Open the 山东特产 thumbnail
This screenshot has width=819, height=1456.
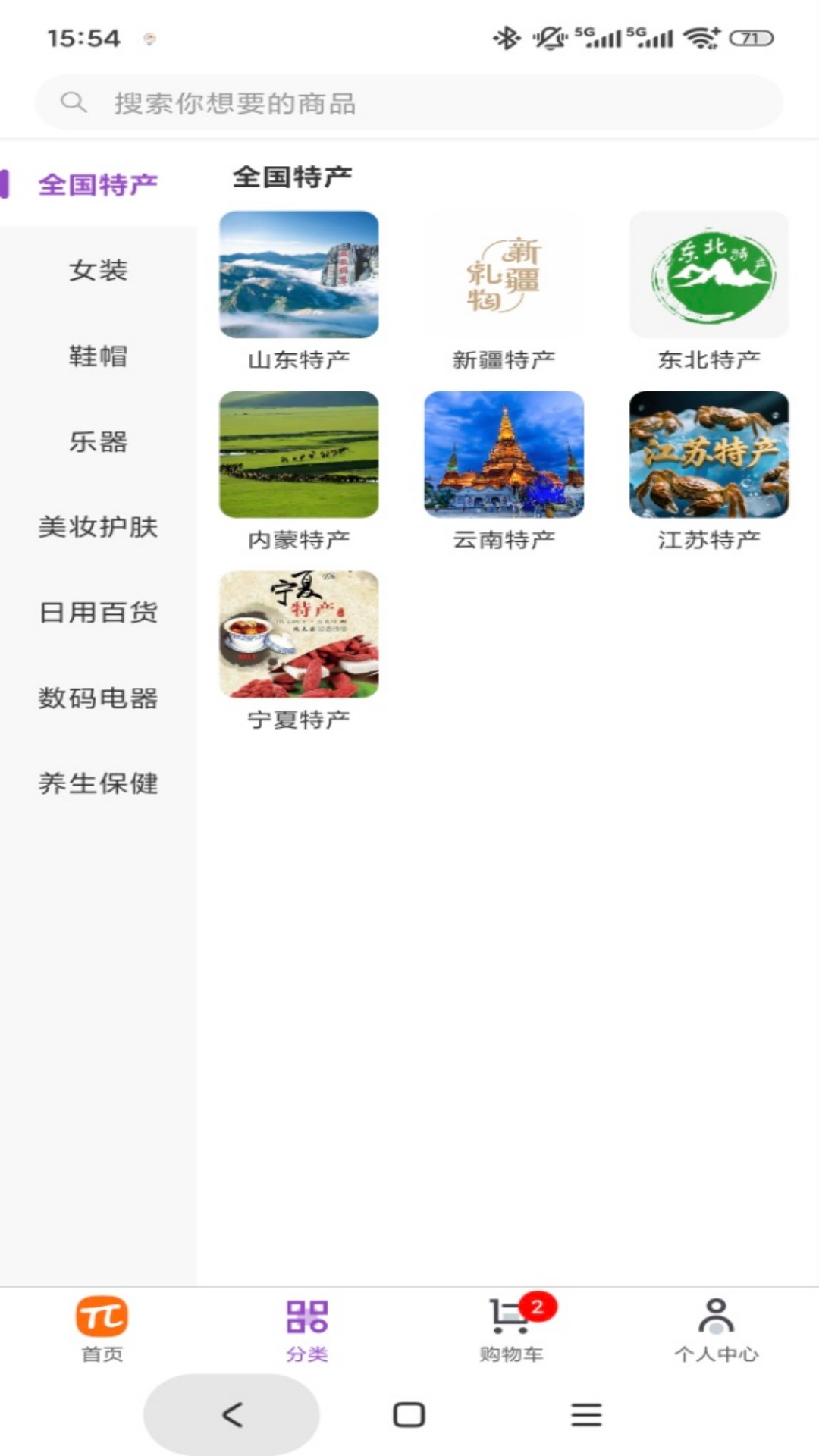click(299, 275)
